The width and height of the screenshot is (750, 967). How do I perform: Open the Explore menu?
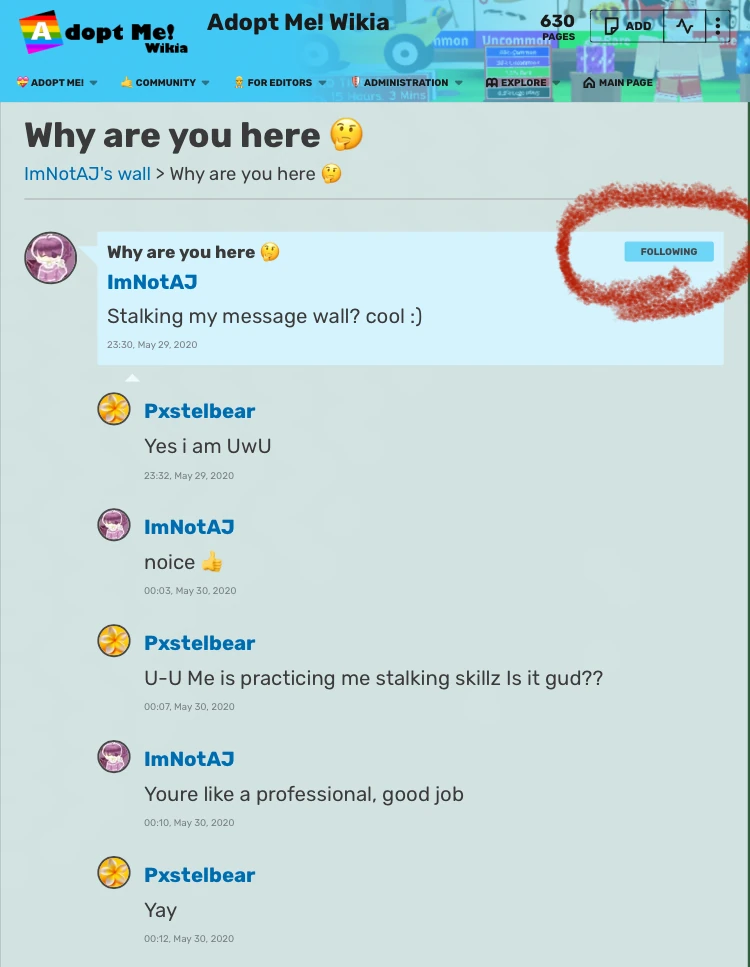coord(523,83)
